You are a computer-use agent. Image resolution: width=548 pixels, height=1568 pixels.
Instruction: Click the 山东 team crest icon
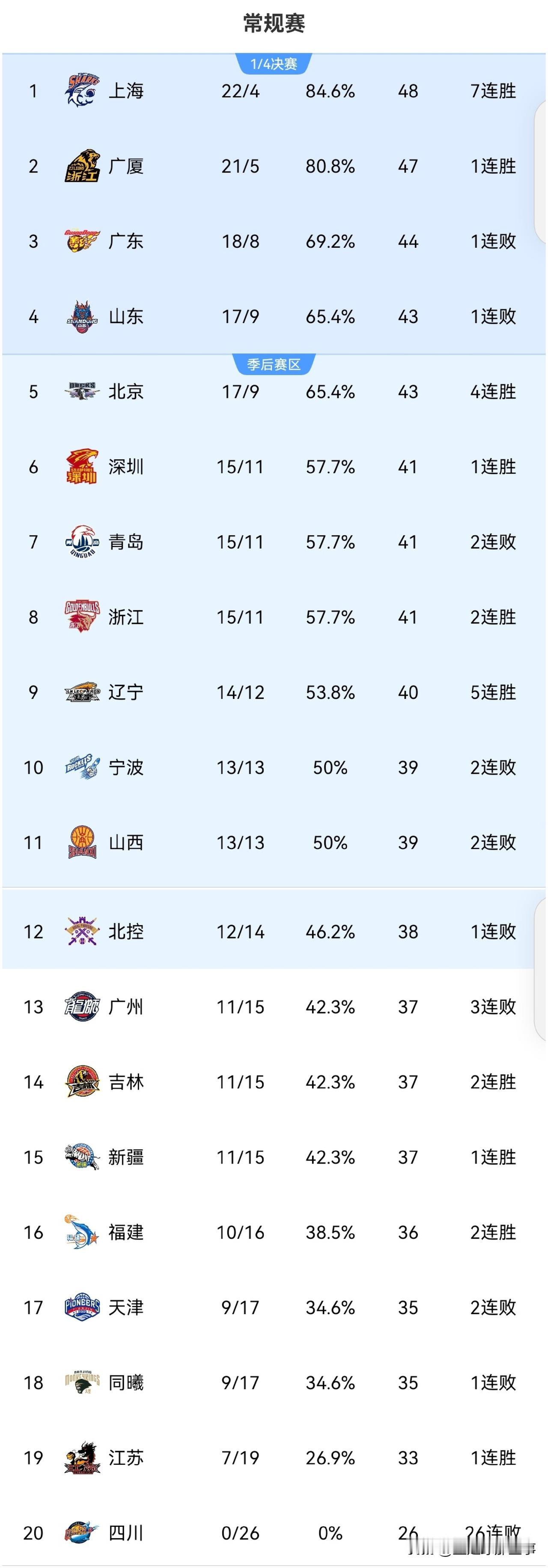81,317
